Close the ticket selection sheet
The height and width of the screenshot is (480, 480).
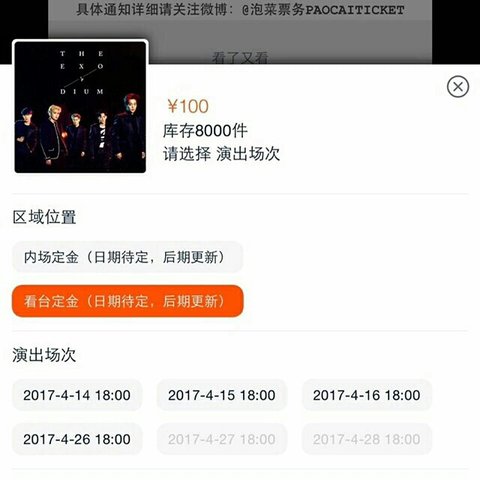coord(458,87)
